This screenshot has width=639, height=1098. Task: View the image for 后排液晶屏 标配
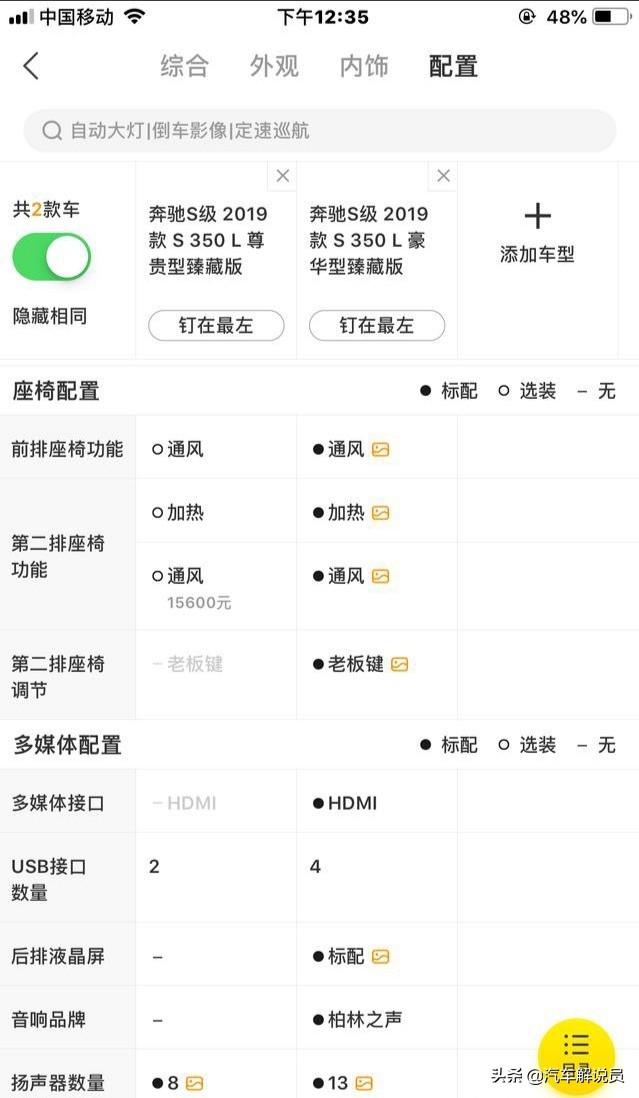(x=381, y=957)
